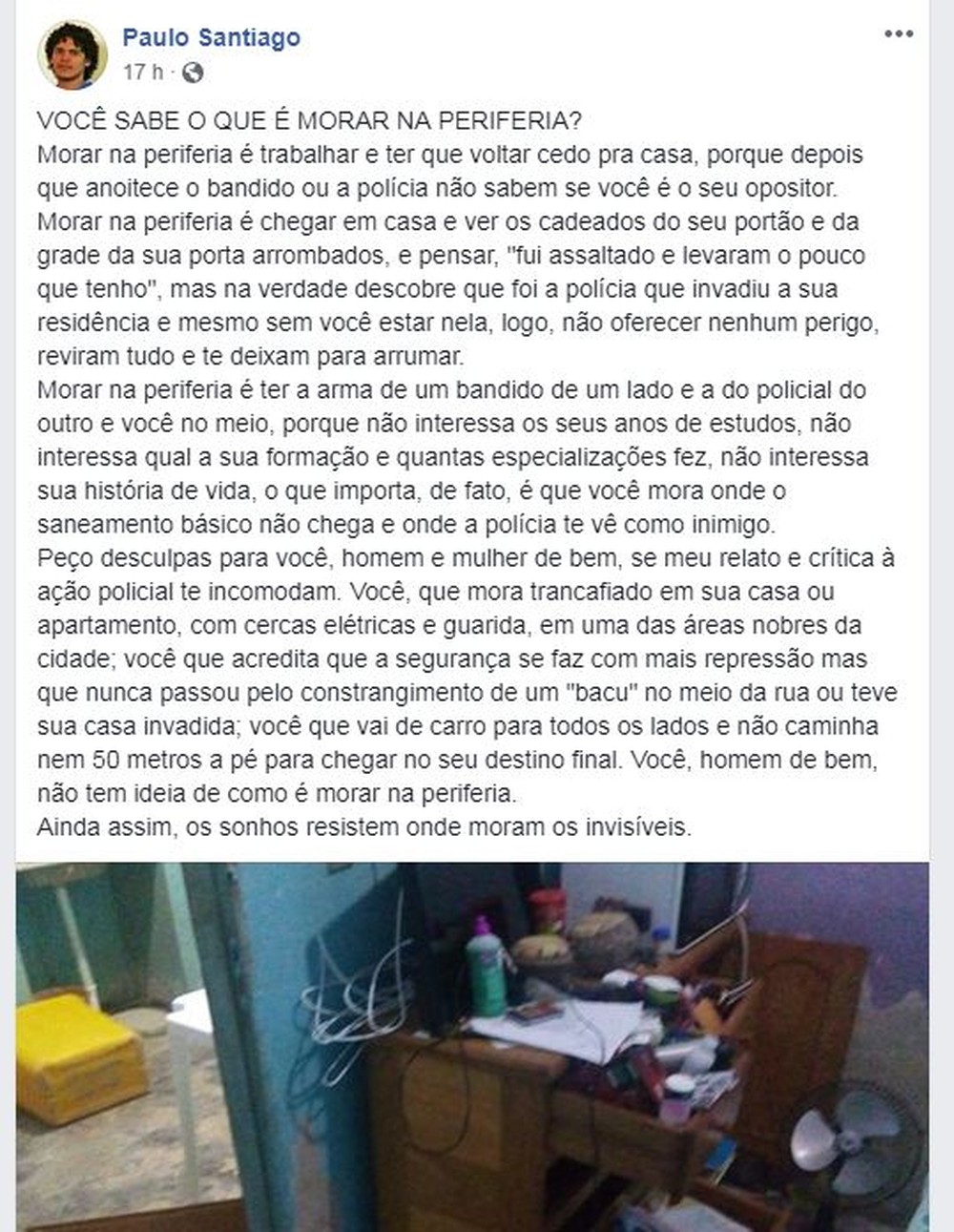Open the post's three-dot options menu
The height and width of the screenshot is (1232, 954).
(898, 34)
